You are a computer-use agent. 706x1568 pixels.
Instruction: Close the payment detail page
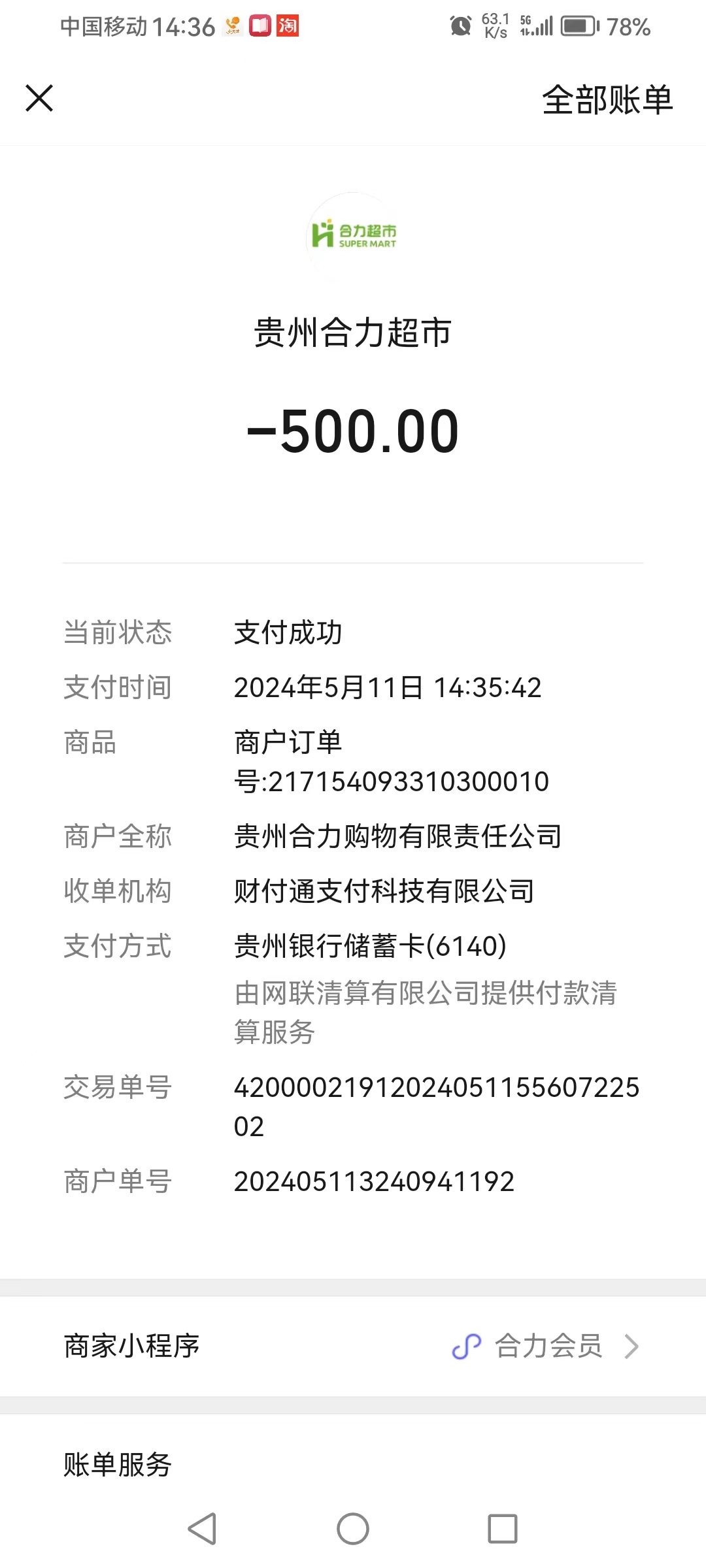coord(39,99)
